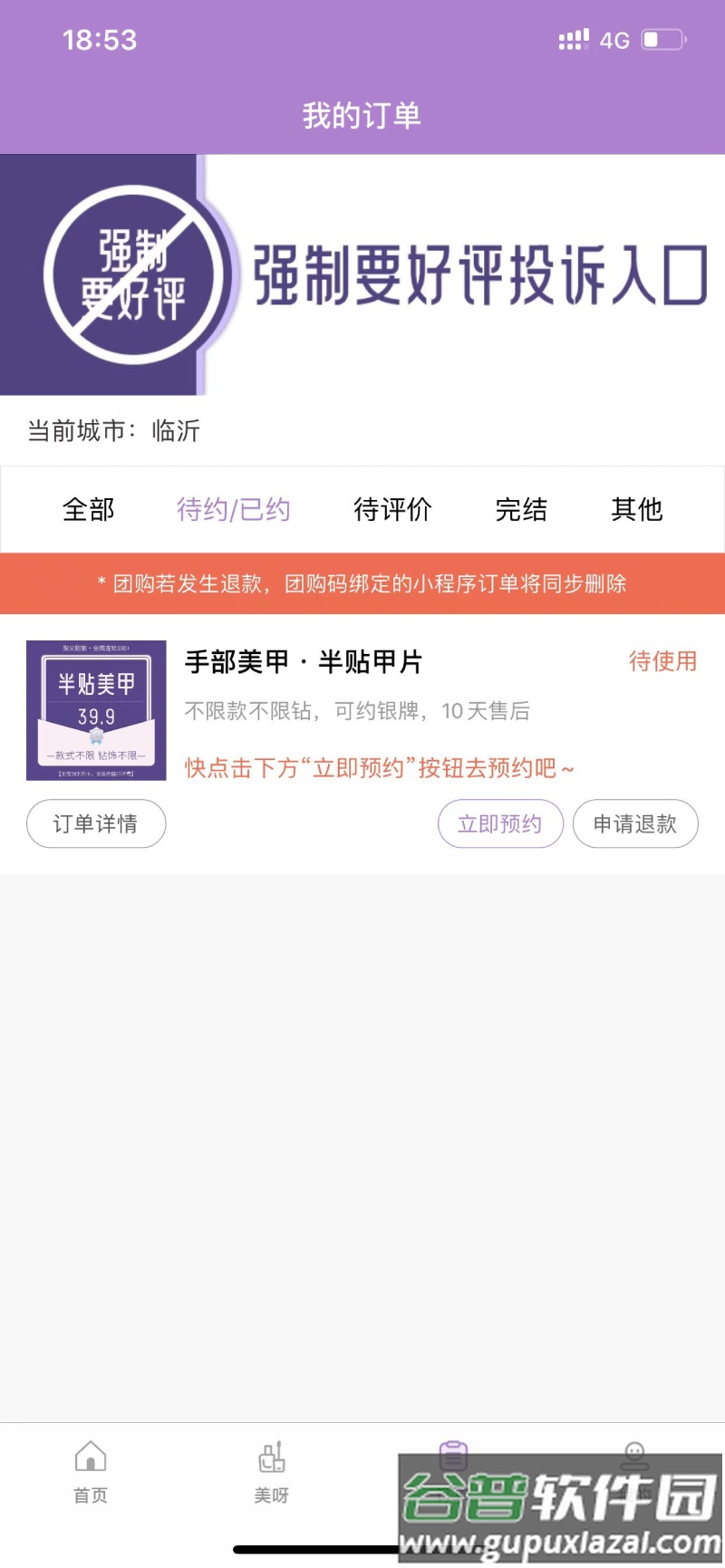Open order titled 手部美甲·半贴甲片
Viewport: 725px width, 1568px height.
click(304, 662)
